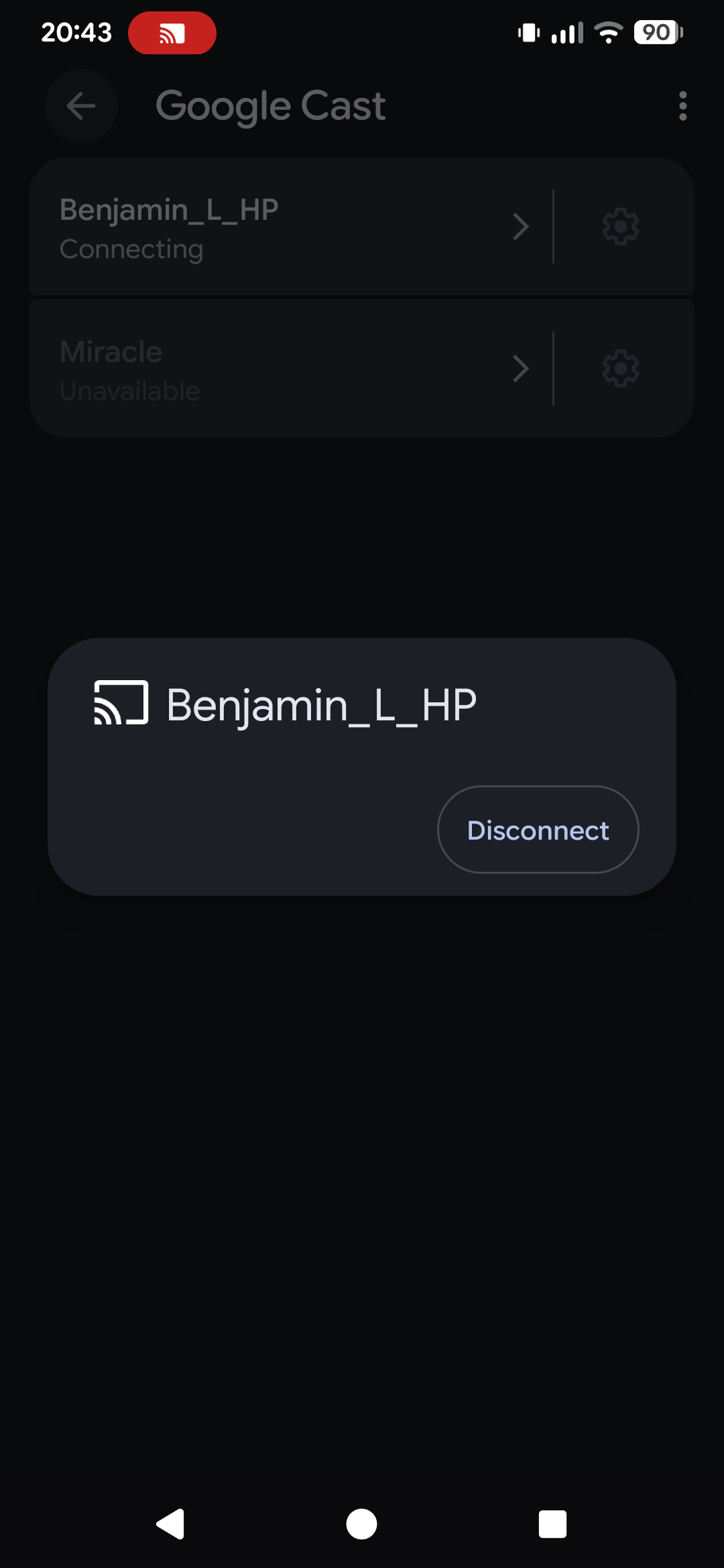Screen dimensions: 724x1568
Task: Open recent apps
Action: pyautogui.click(x=552, y=1524)
